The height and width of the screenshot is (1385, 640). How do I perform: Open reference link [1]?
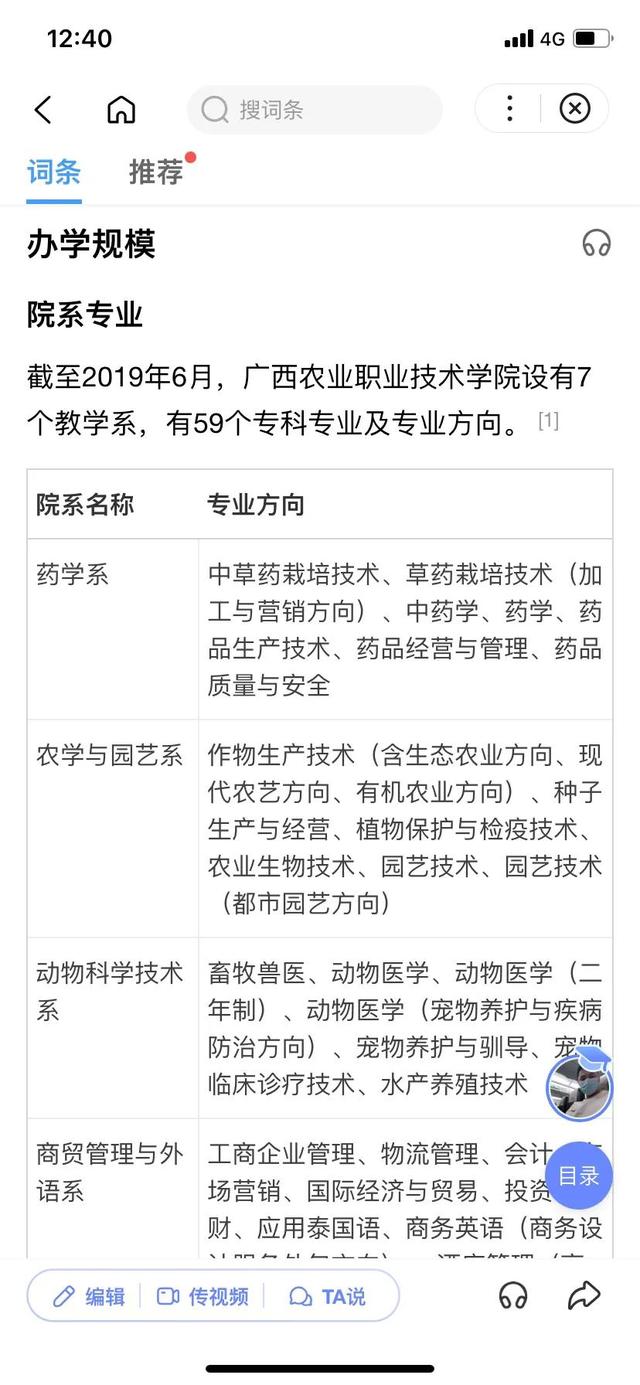coord(548,420)
